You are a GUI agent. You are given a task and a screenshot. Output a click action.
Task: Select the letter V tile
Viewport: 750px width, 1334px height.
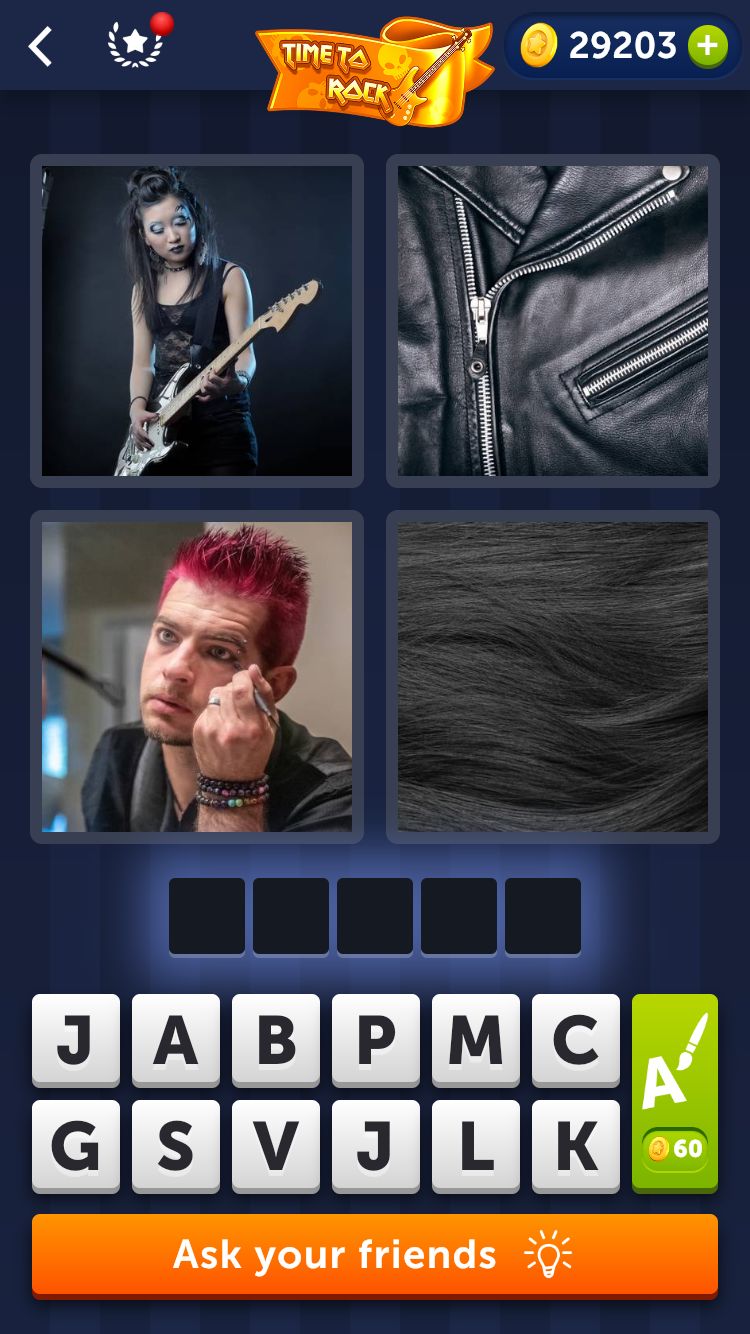pyautogui.click(x=276, y=1146)
